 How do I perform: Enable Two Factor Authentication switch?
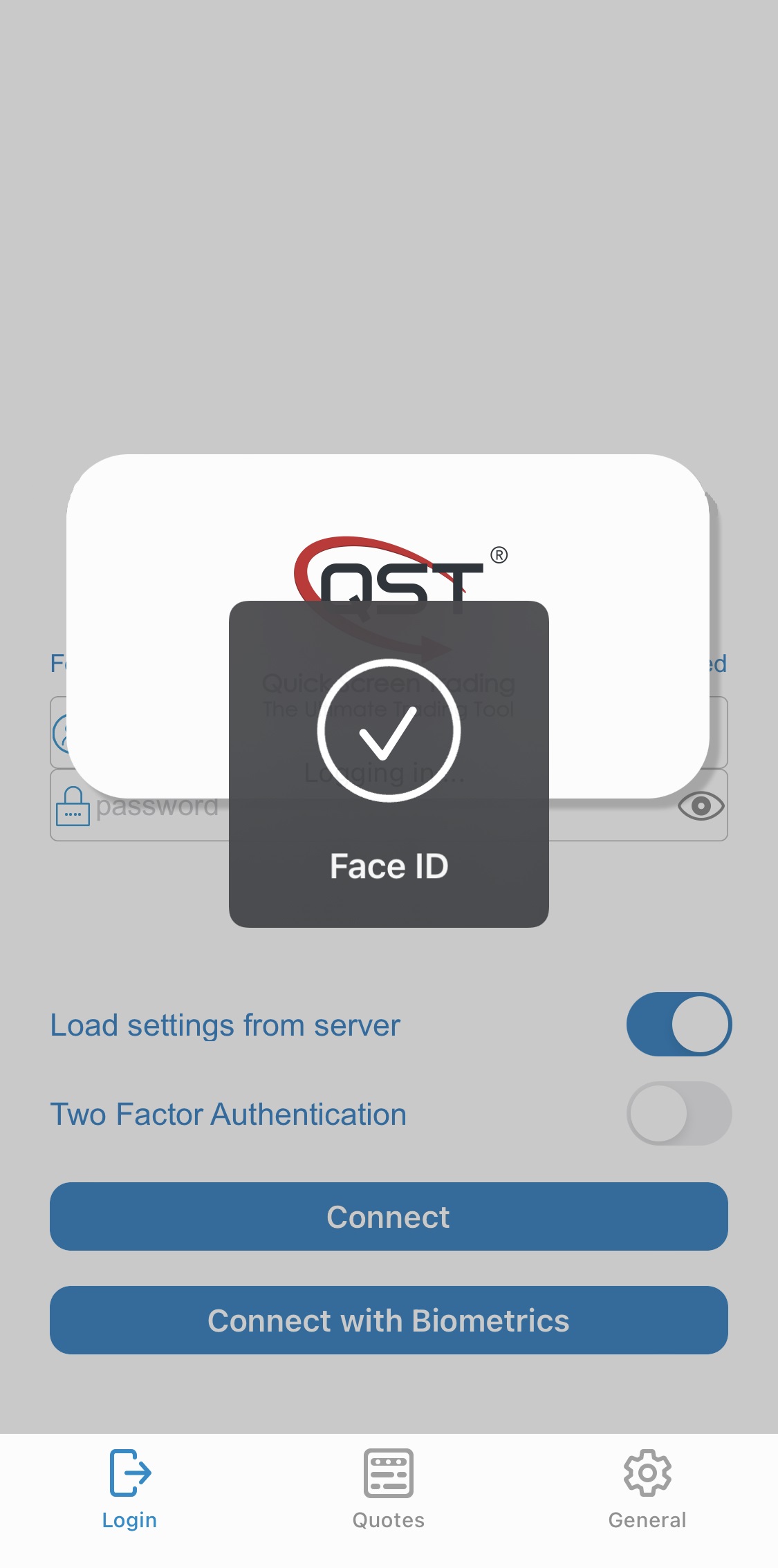point(678,1114)
